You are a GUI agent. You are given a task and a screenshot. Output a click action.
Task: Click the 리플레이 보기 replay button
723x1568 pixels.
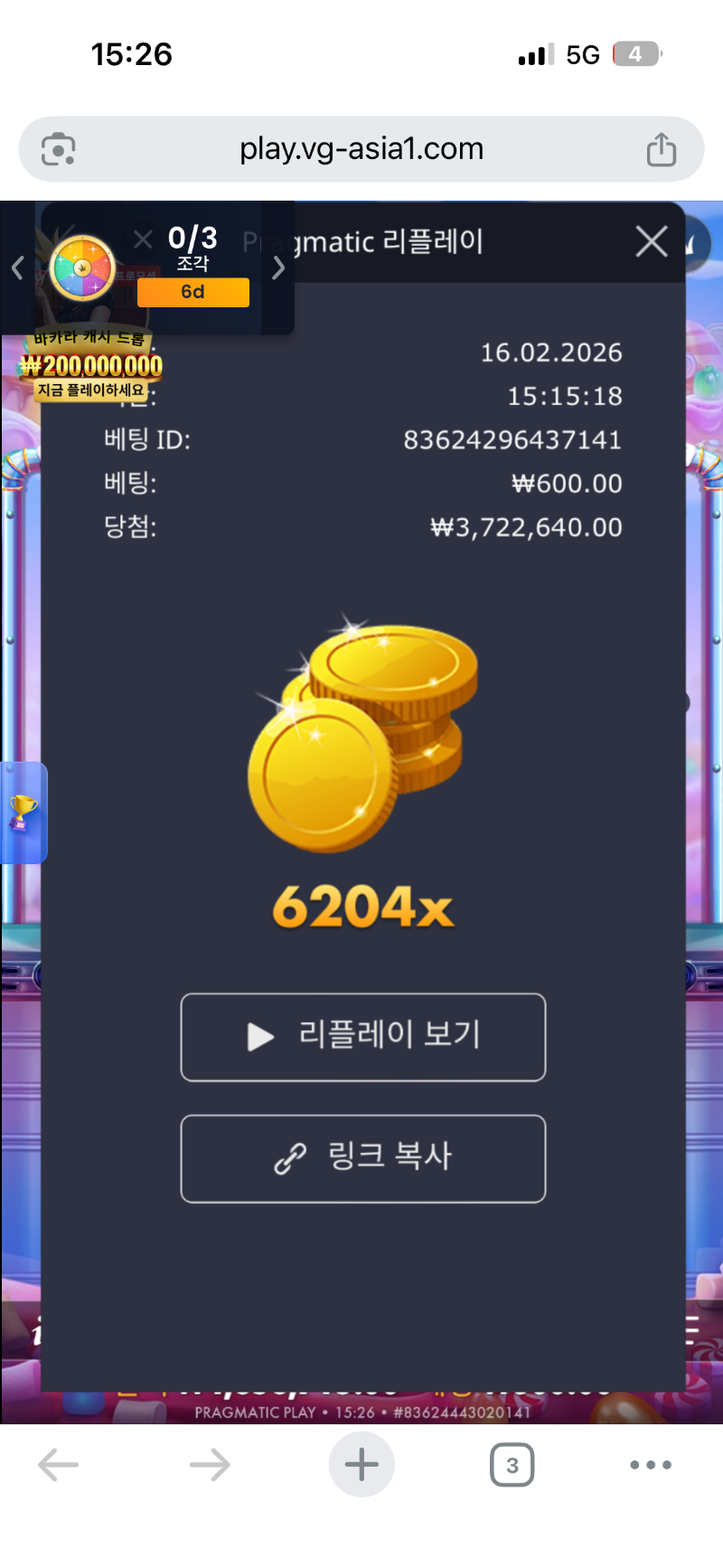point(362,1037)
